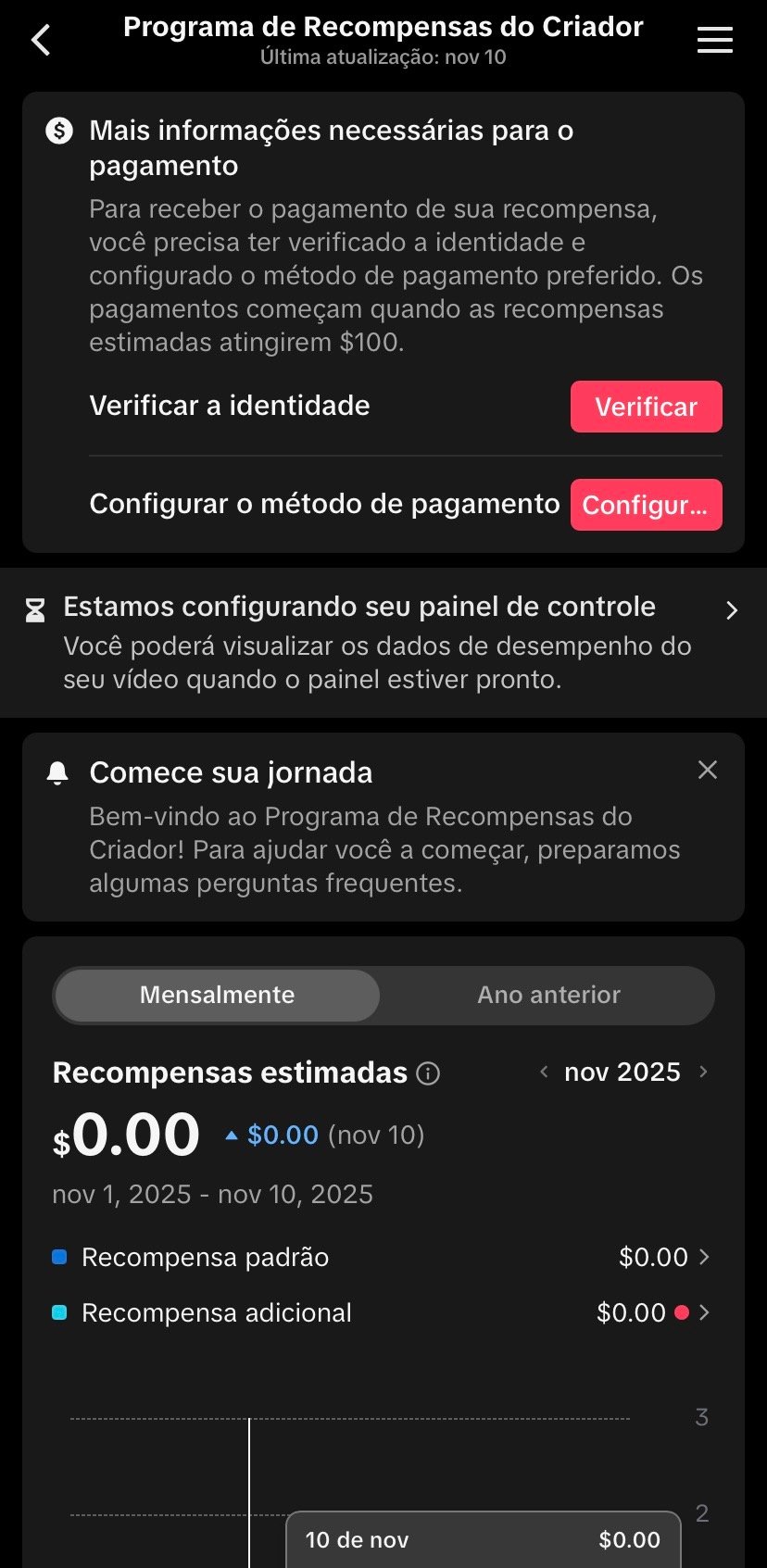Go back using the top arrow

tap(41, 41)
